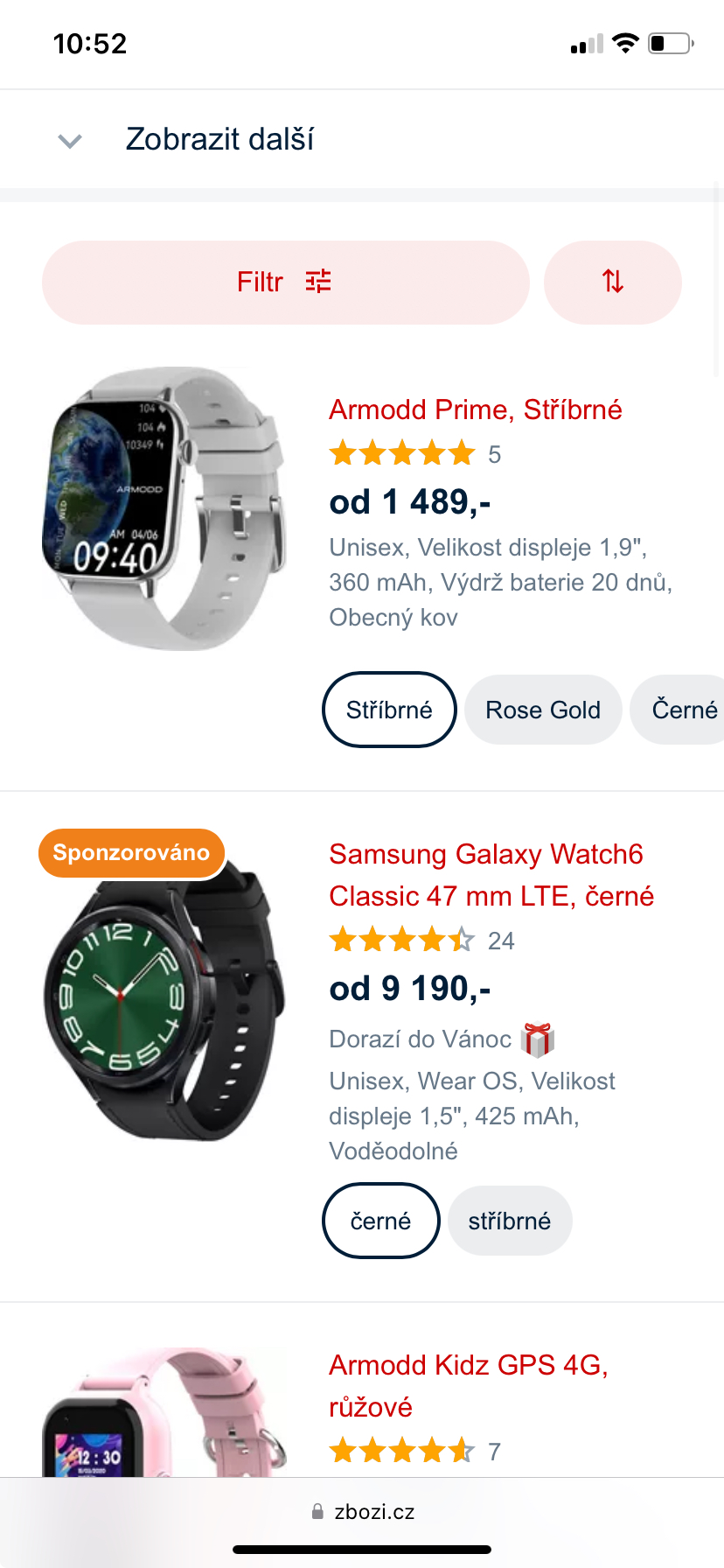Open the Filtr options
The image size is (724, 1568).
coord(285,282)
